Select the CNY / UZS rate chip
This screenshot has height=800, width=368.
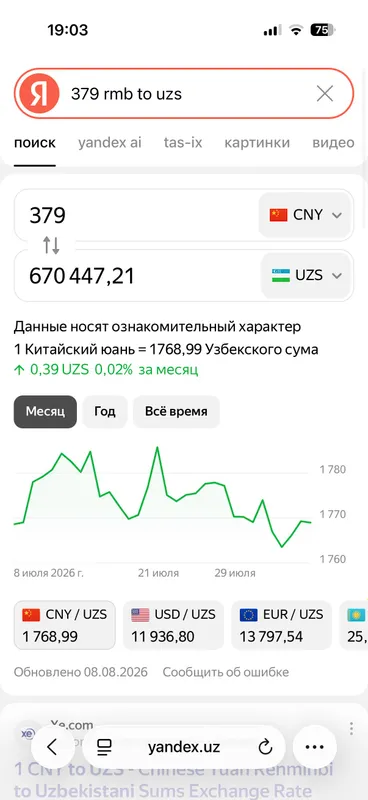pos(64,625)
